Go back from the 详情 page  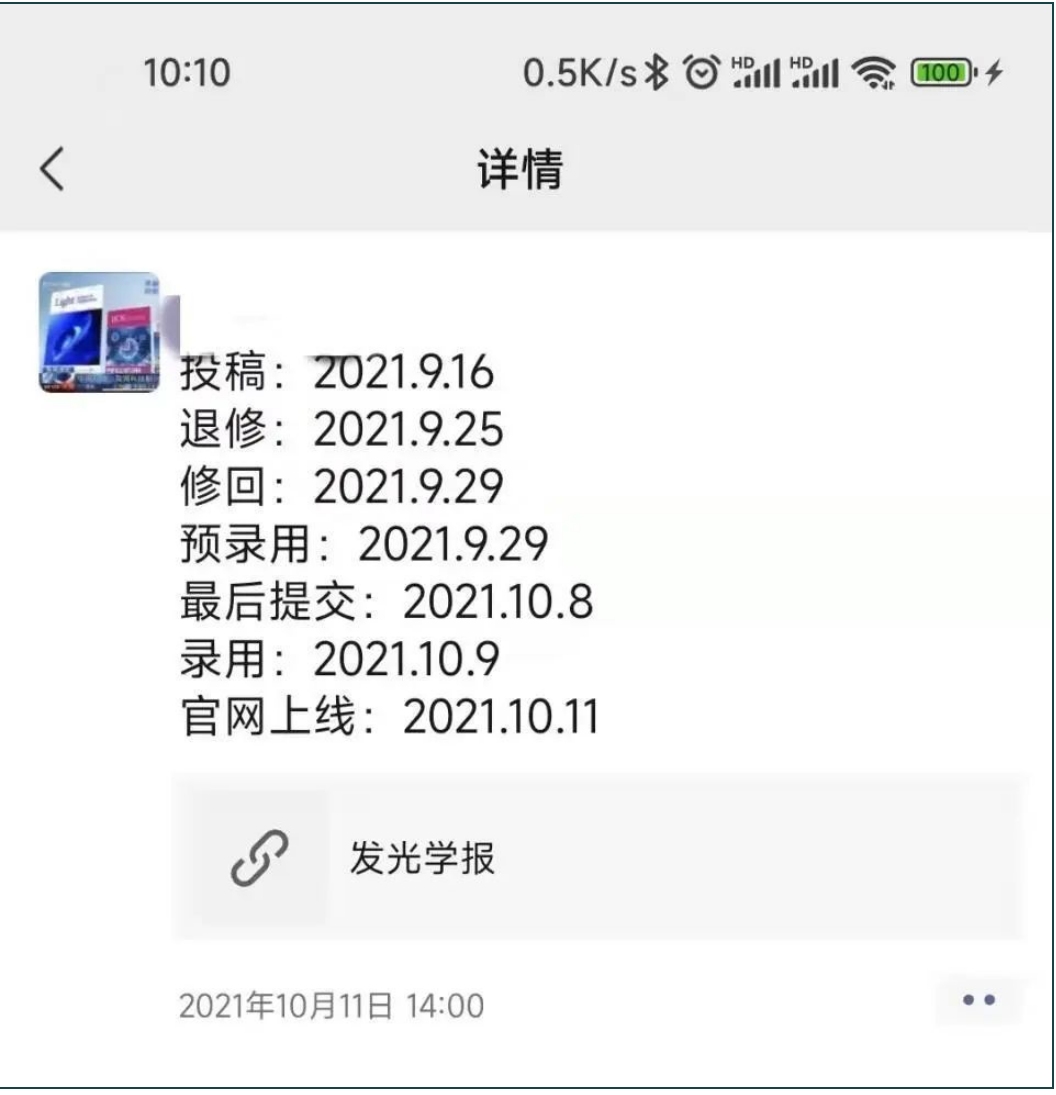tap(53, 169)
